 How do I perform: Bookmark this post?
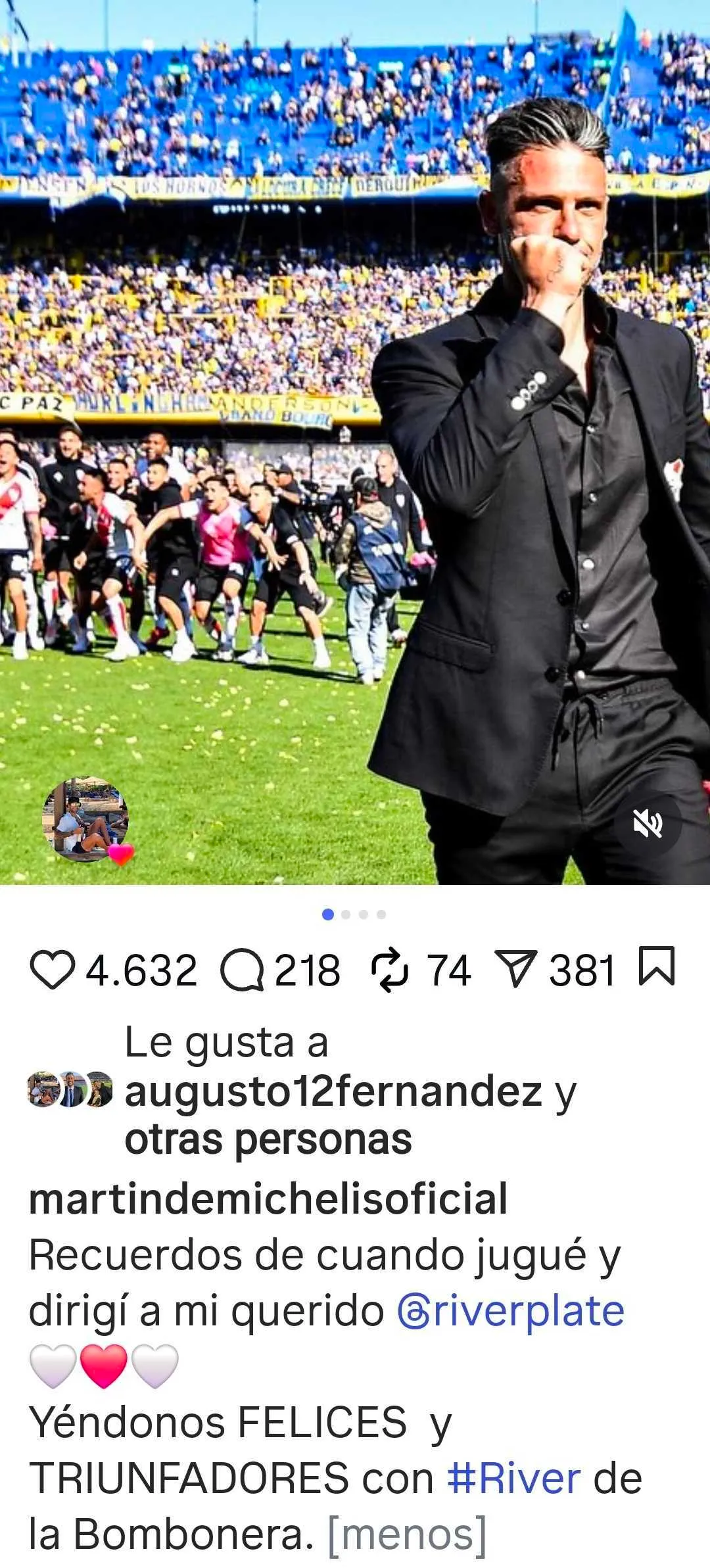(x=657, y=966)
